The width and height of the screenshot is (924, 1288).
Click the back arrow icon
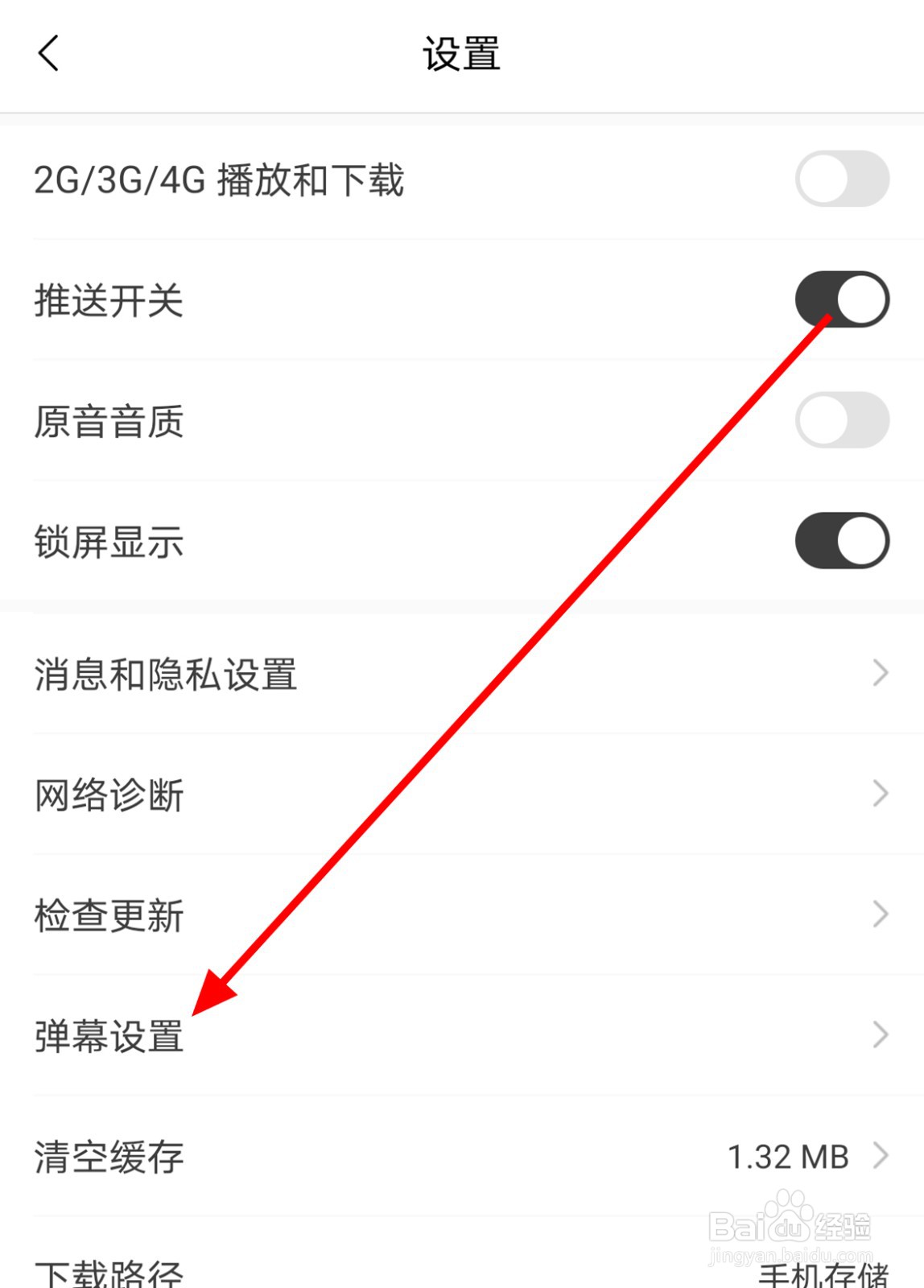[x=46, y=55]
